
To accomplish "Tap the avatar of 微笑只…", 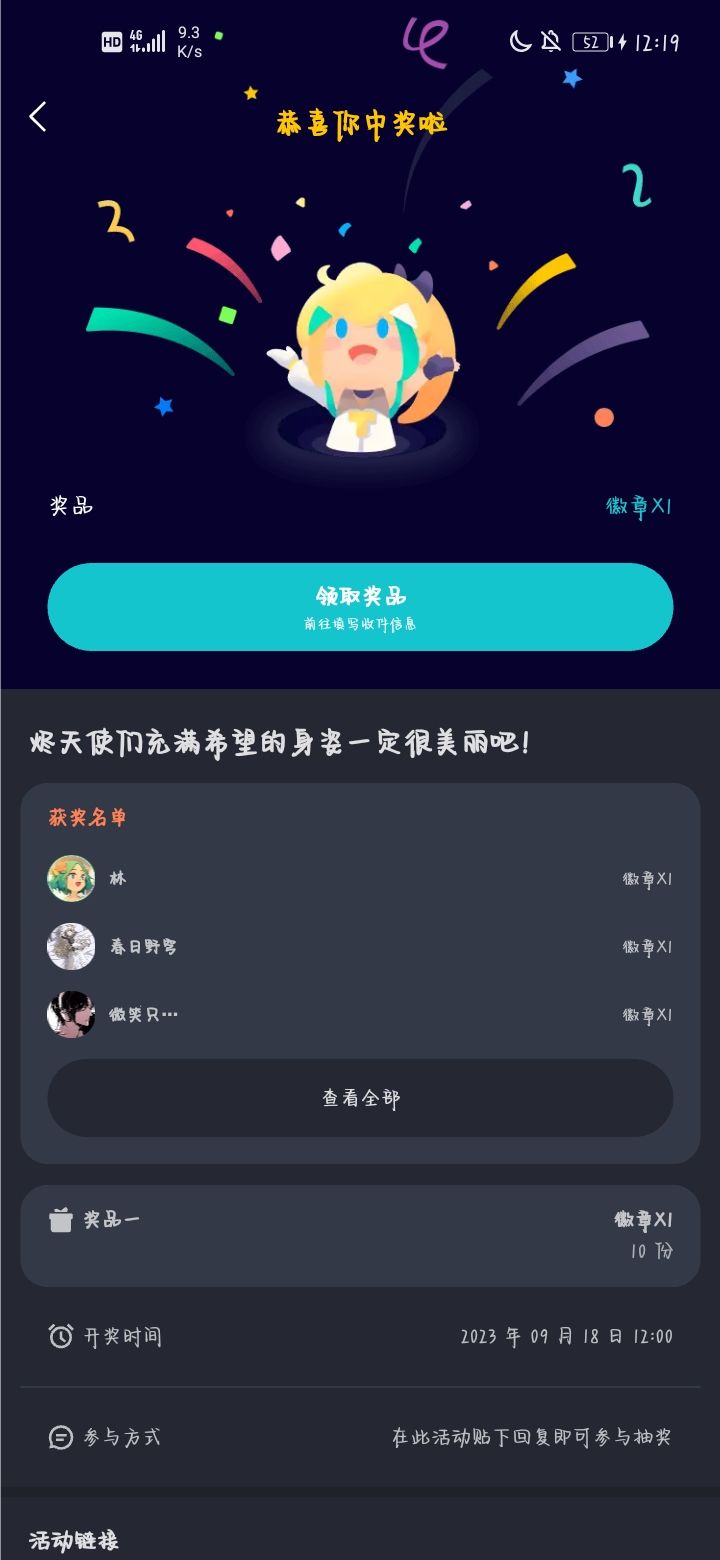I will pyautogui.click(x=71, y=1014).
